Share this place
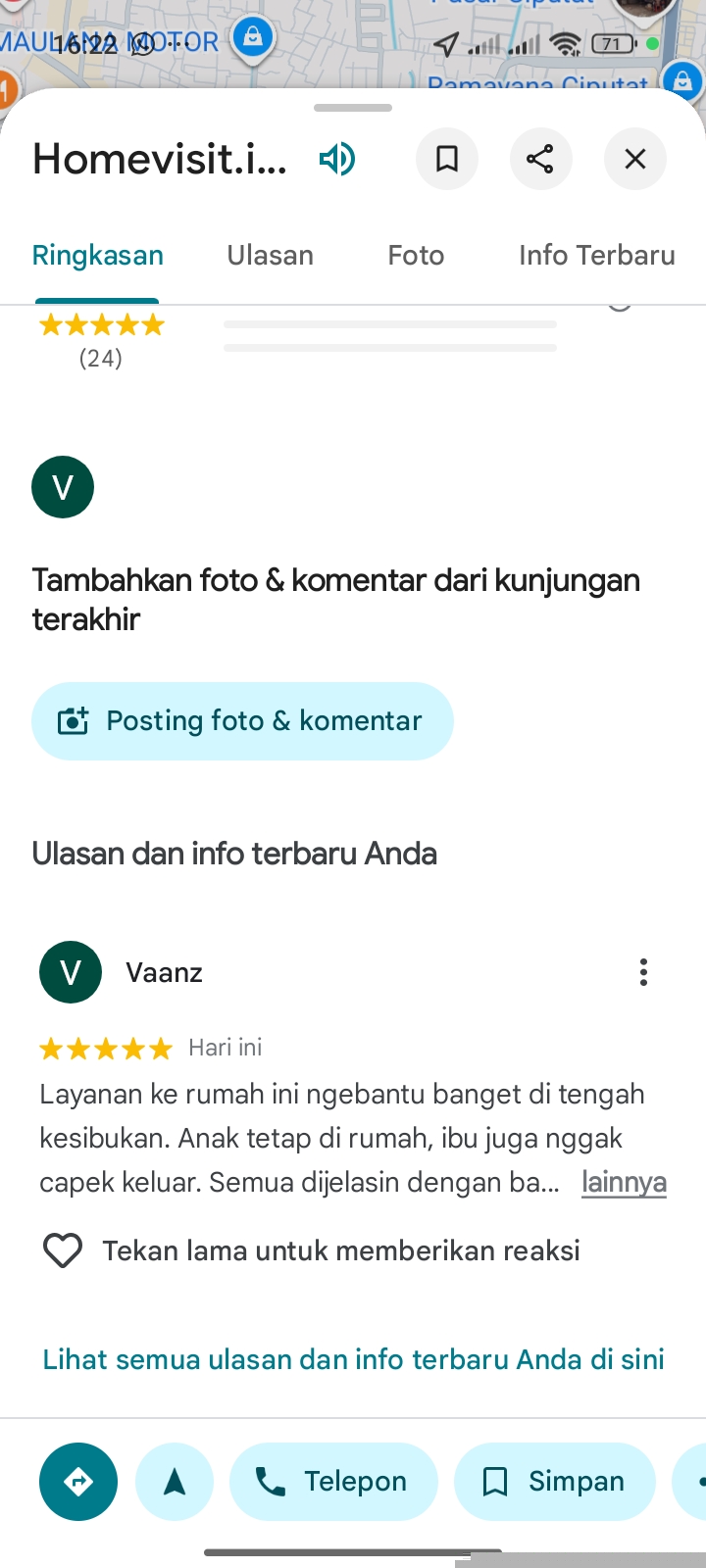The width and height of the screenshot is (706, 1568). [x=540, y=159]
